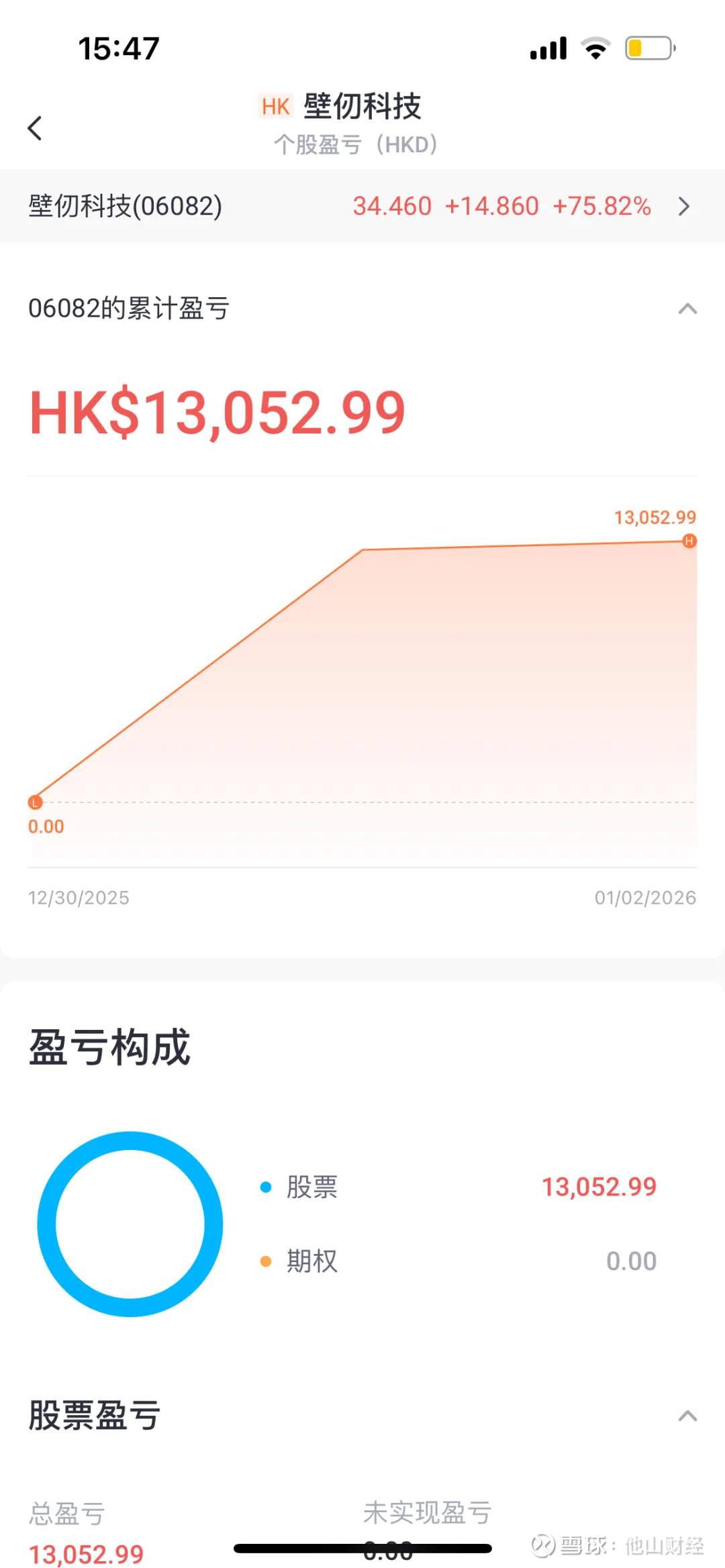Tap the stock price 34.460 quote link
This screenshot has width=725, height=1568.
point(392,206)
